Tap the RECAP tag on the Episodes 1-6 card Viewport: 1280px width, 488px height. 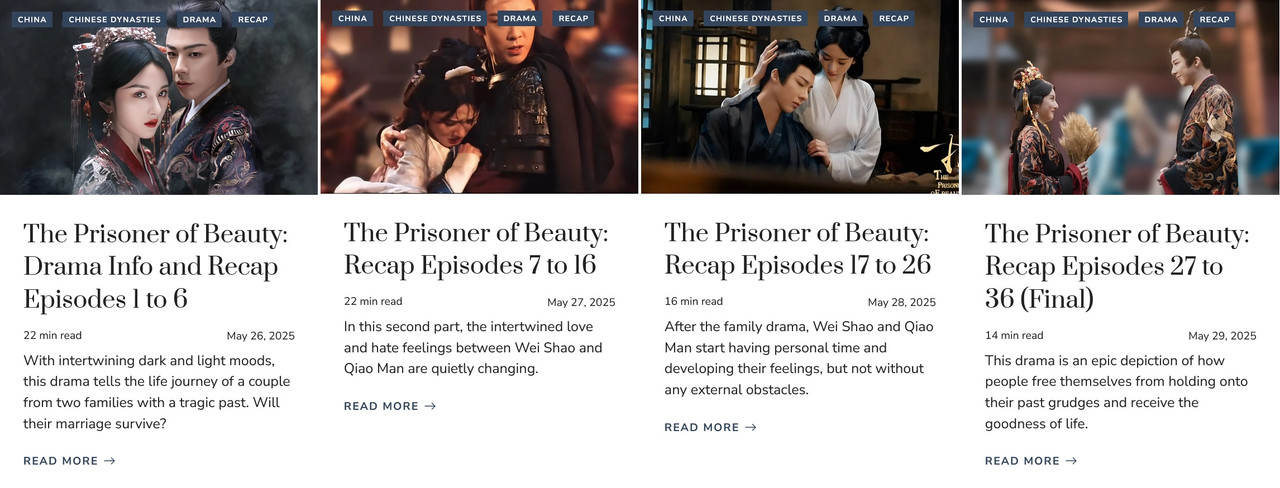click(252, 19)
